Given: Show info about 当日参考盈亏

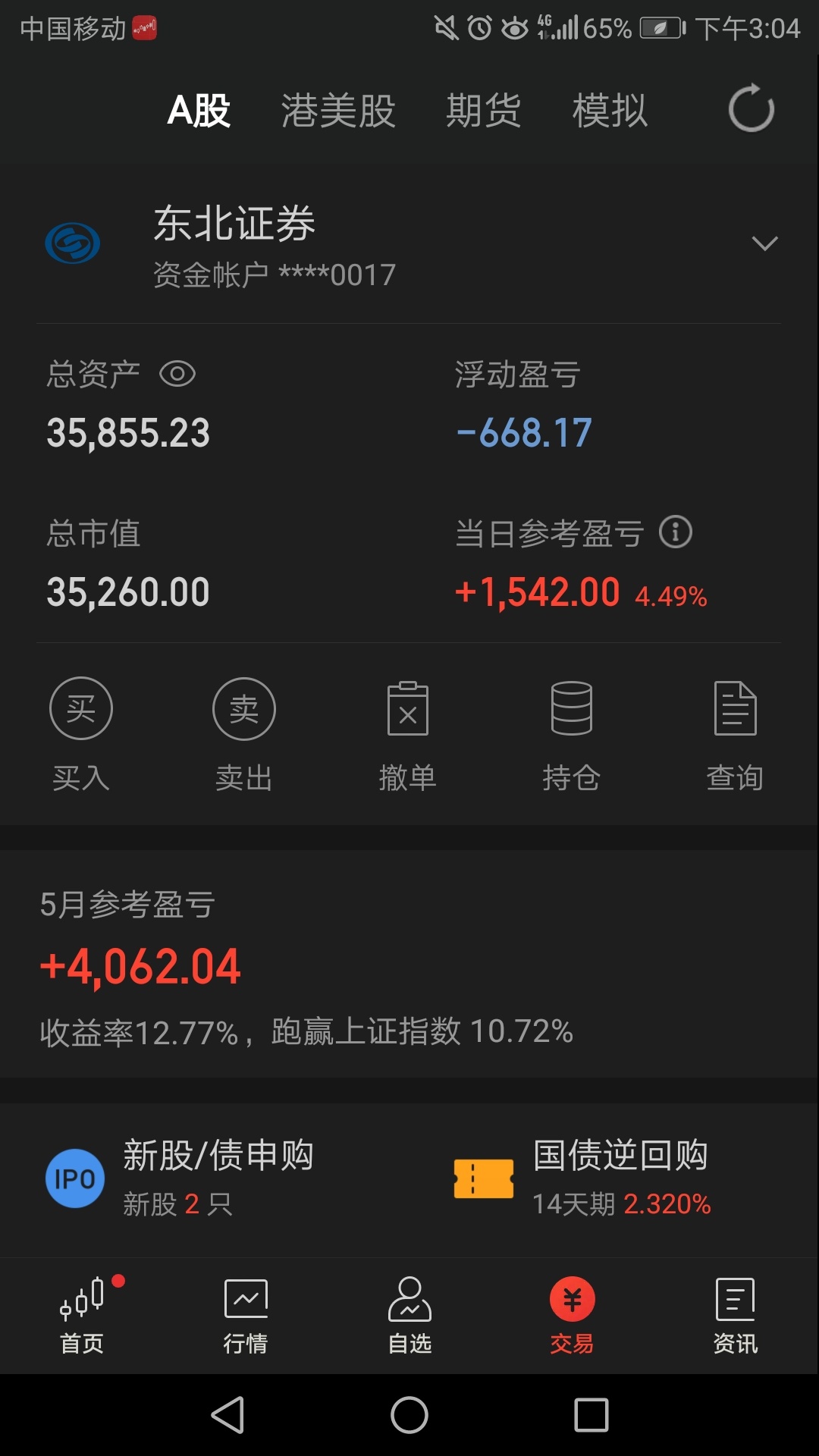Looking at the screenshot, I should pos(676,532).
